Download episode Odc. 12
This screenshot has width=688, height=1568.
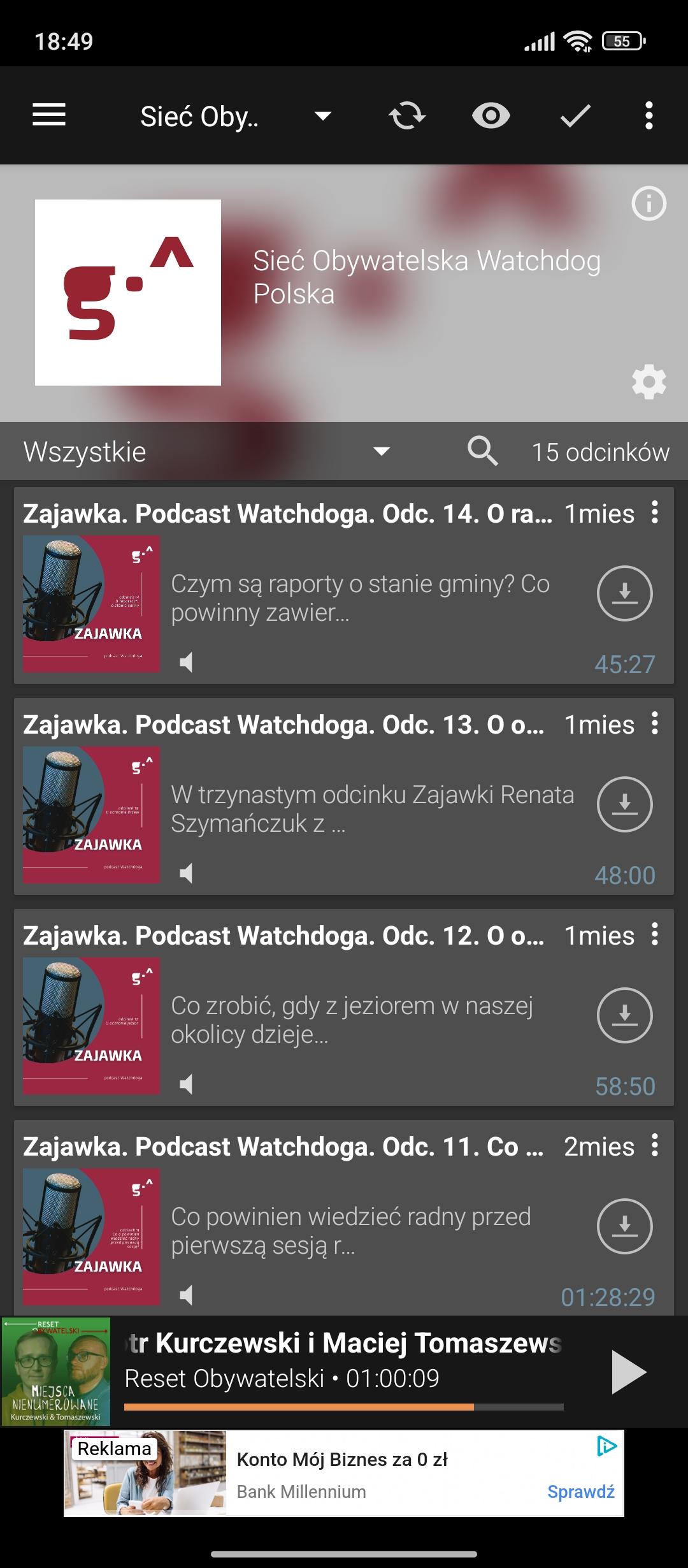[x=624, y=1015]
